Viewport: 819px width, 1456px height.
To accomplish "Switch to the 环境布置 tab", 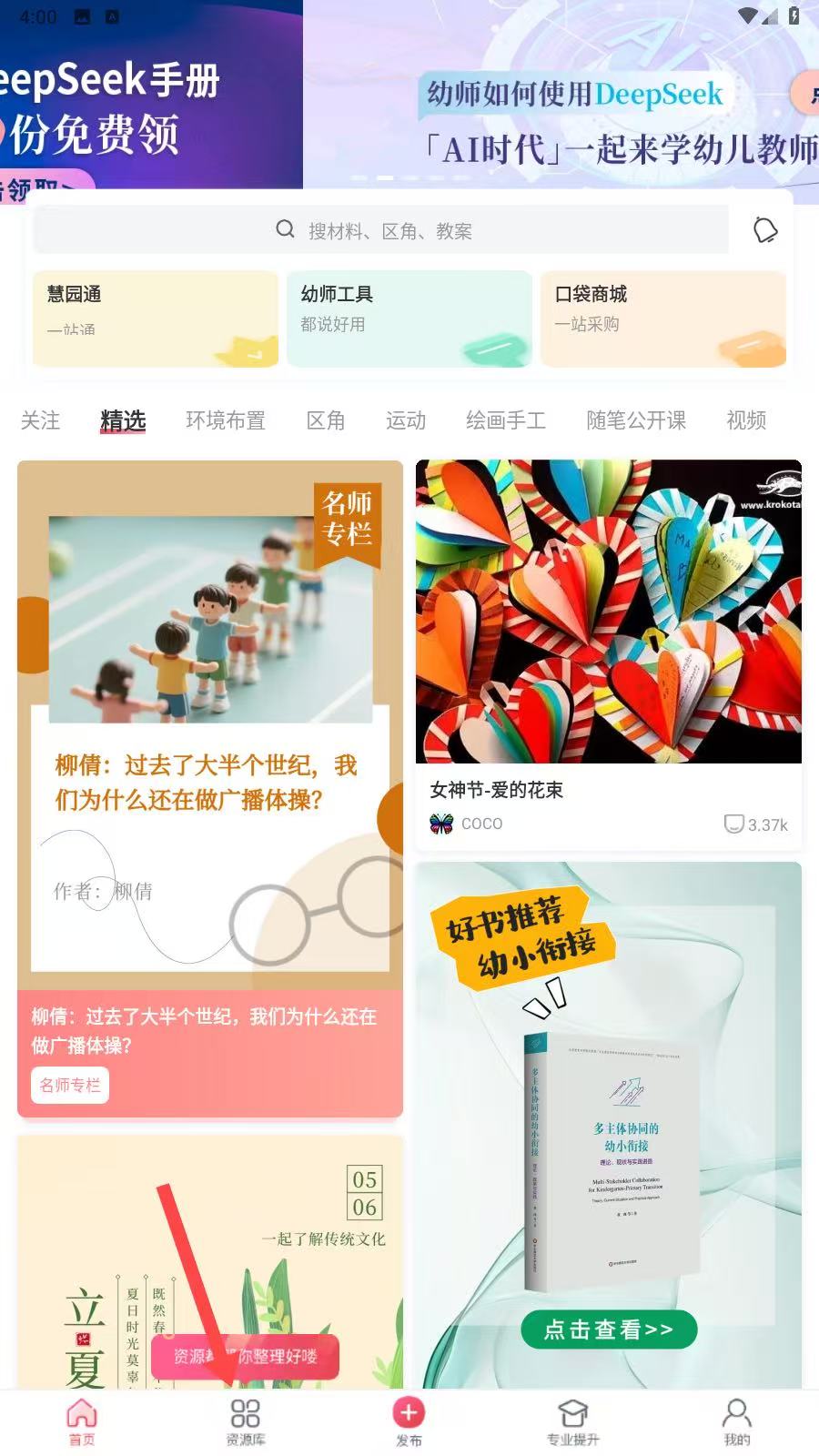I will (x=226, y=420).
